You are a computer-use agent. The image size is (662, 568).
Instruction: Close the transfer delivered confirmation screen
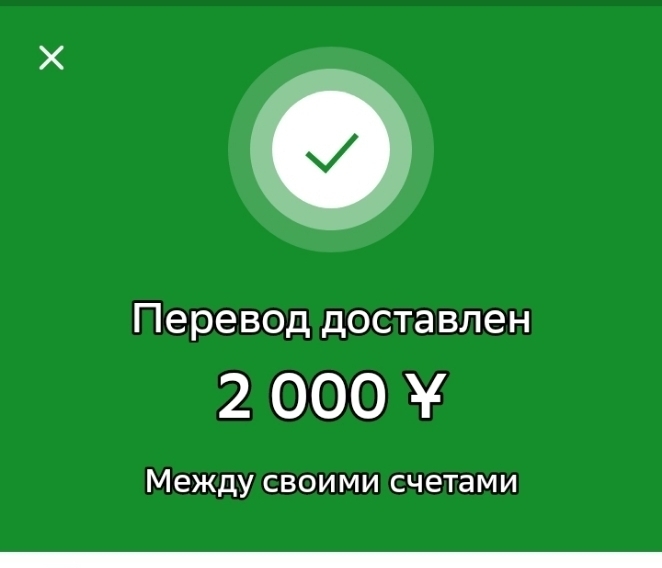pyautogui.click(x=51, y=58)
